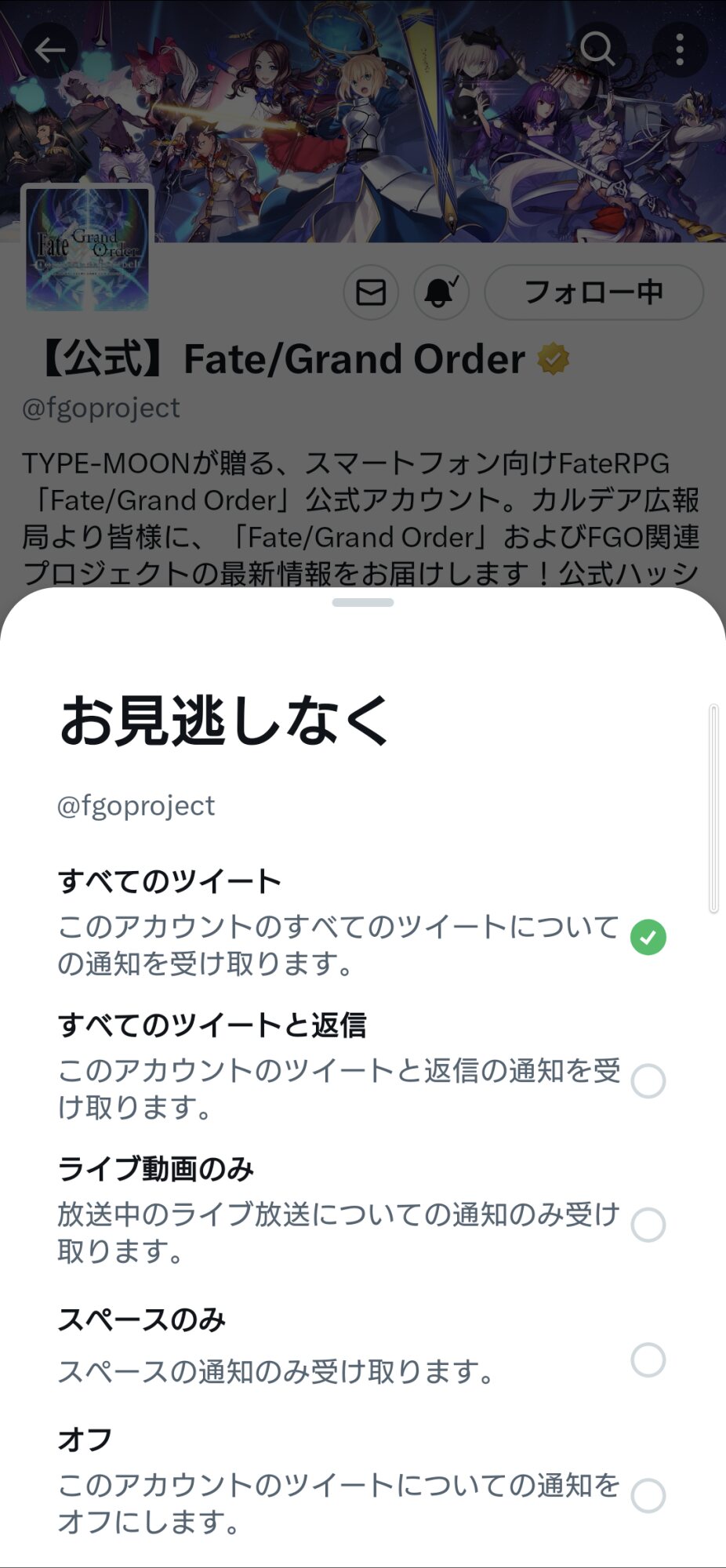Send a direct message via envelope icon
Screen dimensions: 726x1568
coord(371,292)
